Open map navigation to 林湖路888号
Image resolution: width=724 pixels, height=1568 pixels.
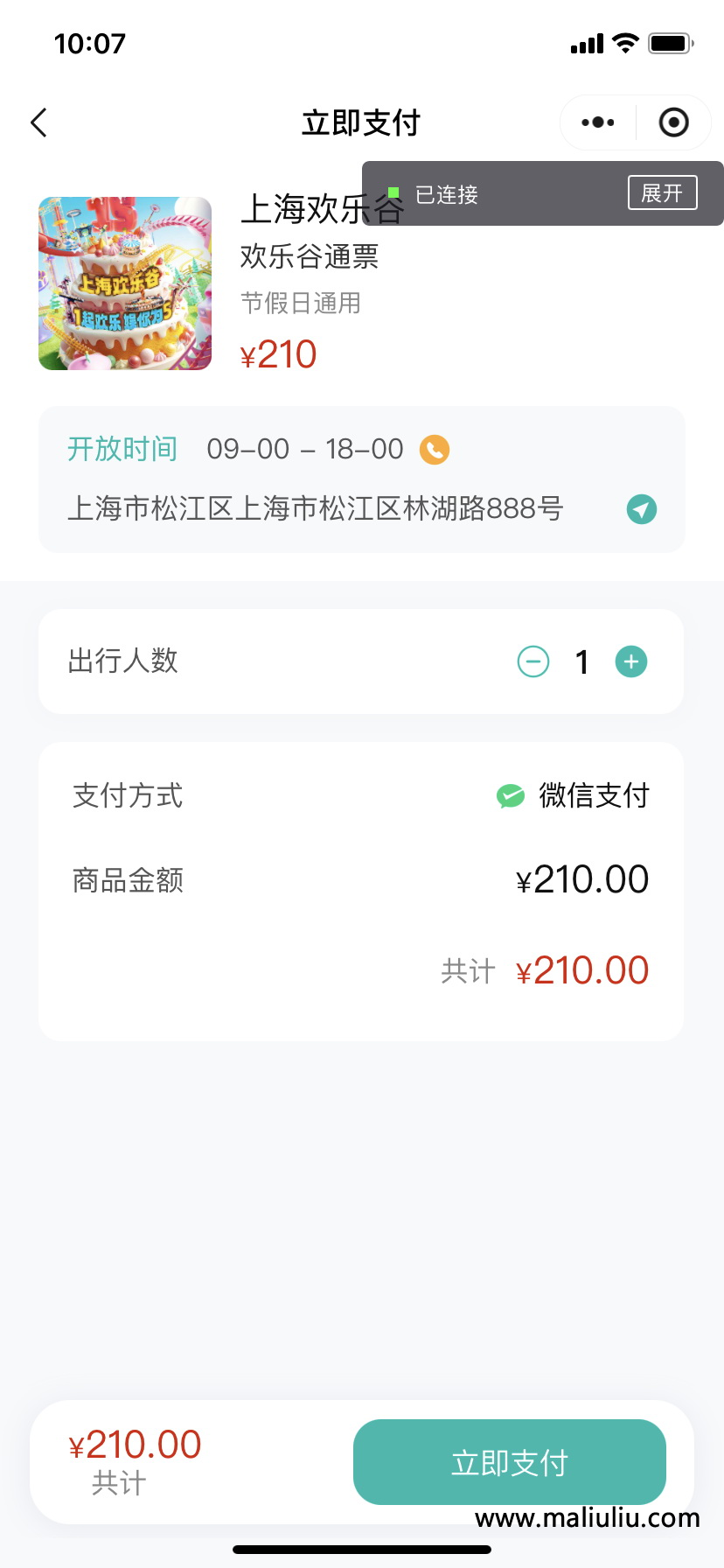click(642, 509)
